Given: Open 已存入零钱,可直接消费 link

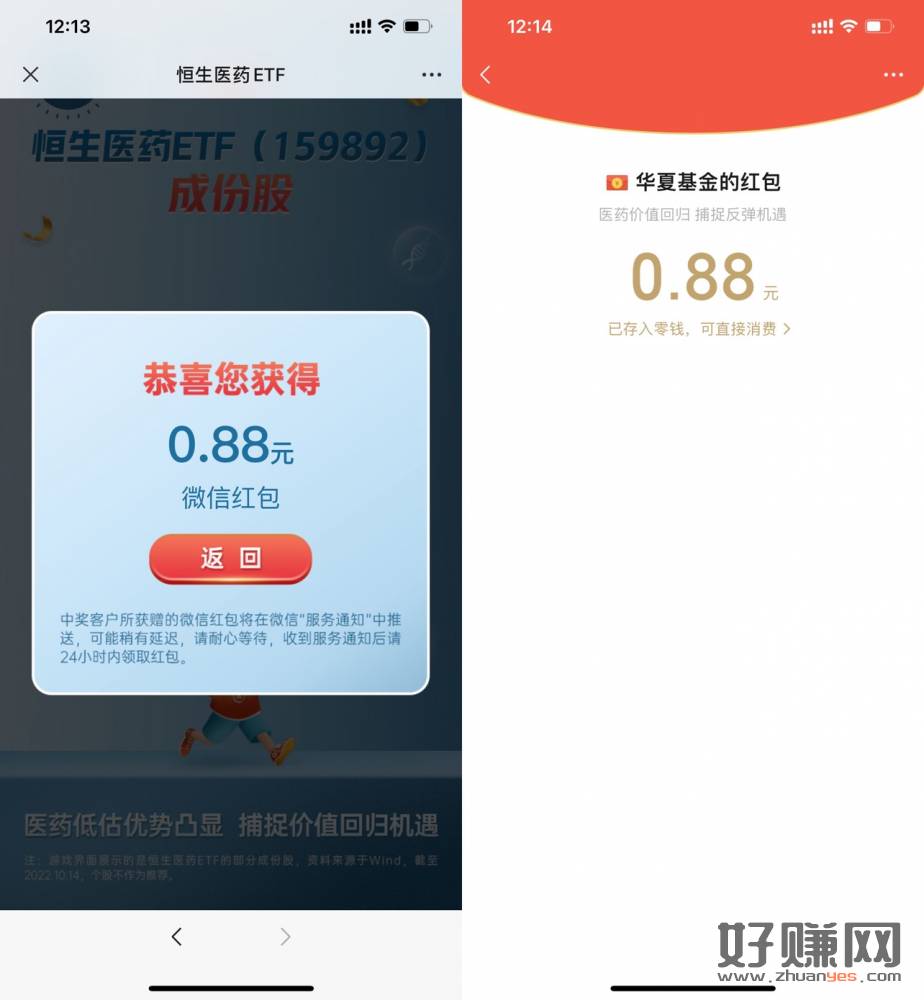Looking at the screenshot, I should [x=698, y=328].
